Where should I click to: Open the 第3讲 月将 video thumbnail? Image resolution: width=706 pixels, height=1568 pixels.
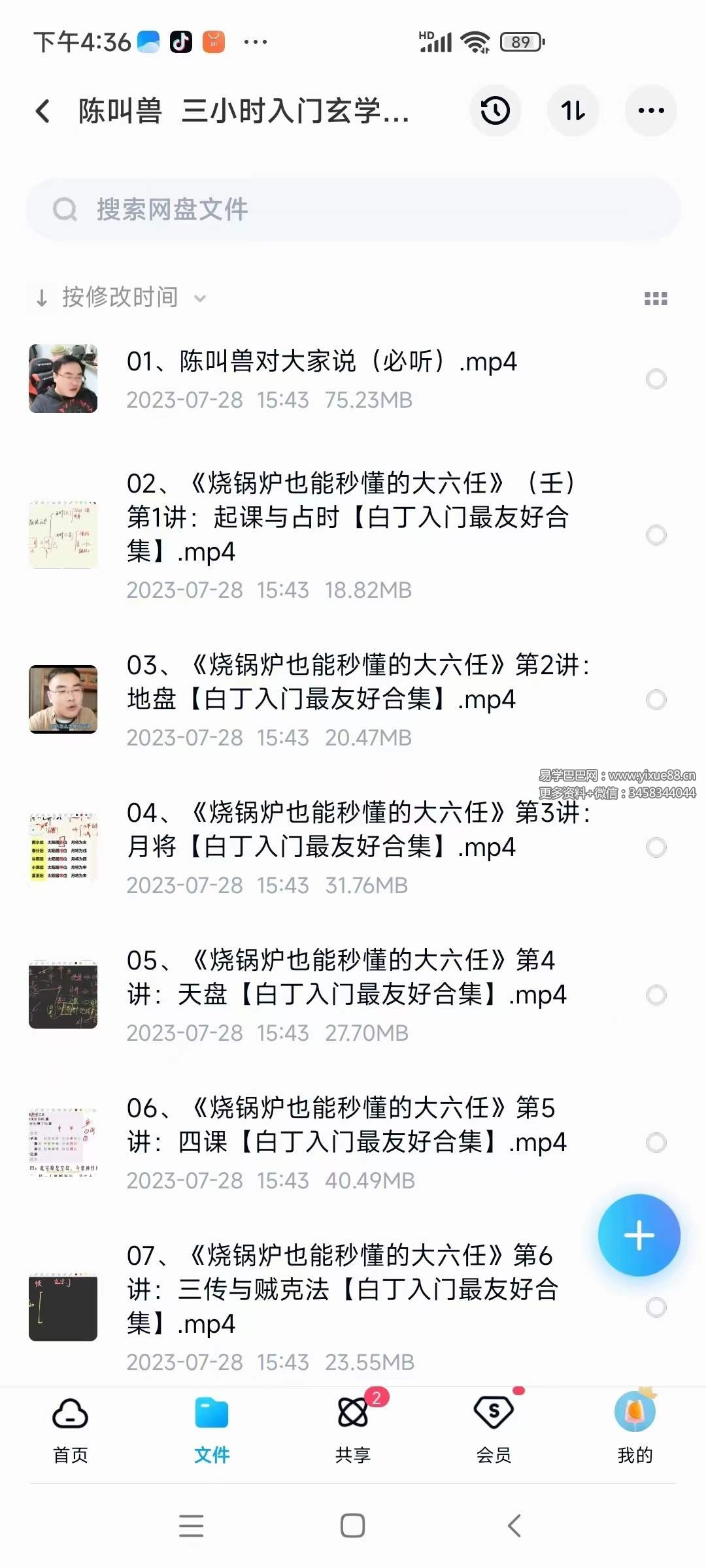tap(63, 847)
